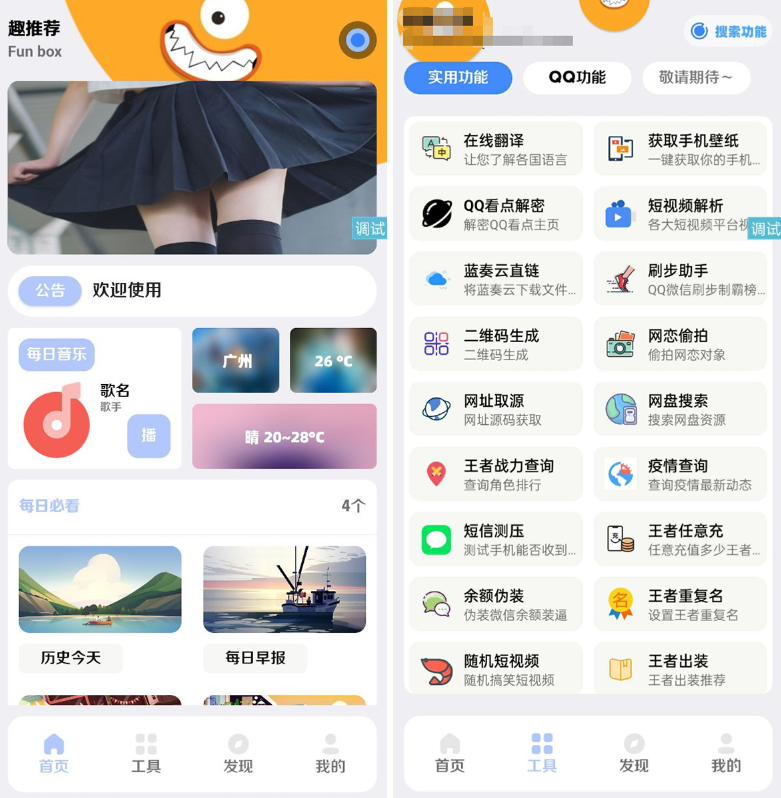Open the 网盘搜索 cloud disk search

click(x=680, y=408)
